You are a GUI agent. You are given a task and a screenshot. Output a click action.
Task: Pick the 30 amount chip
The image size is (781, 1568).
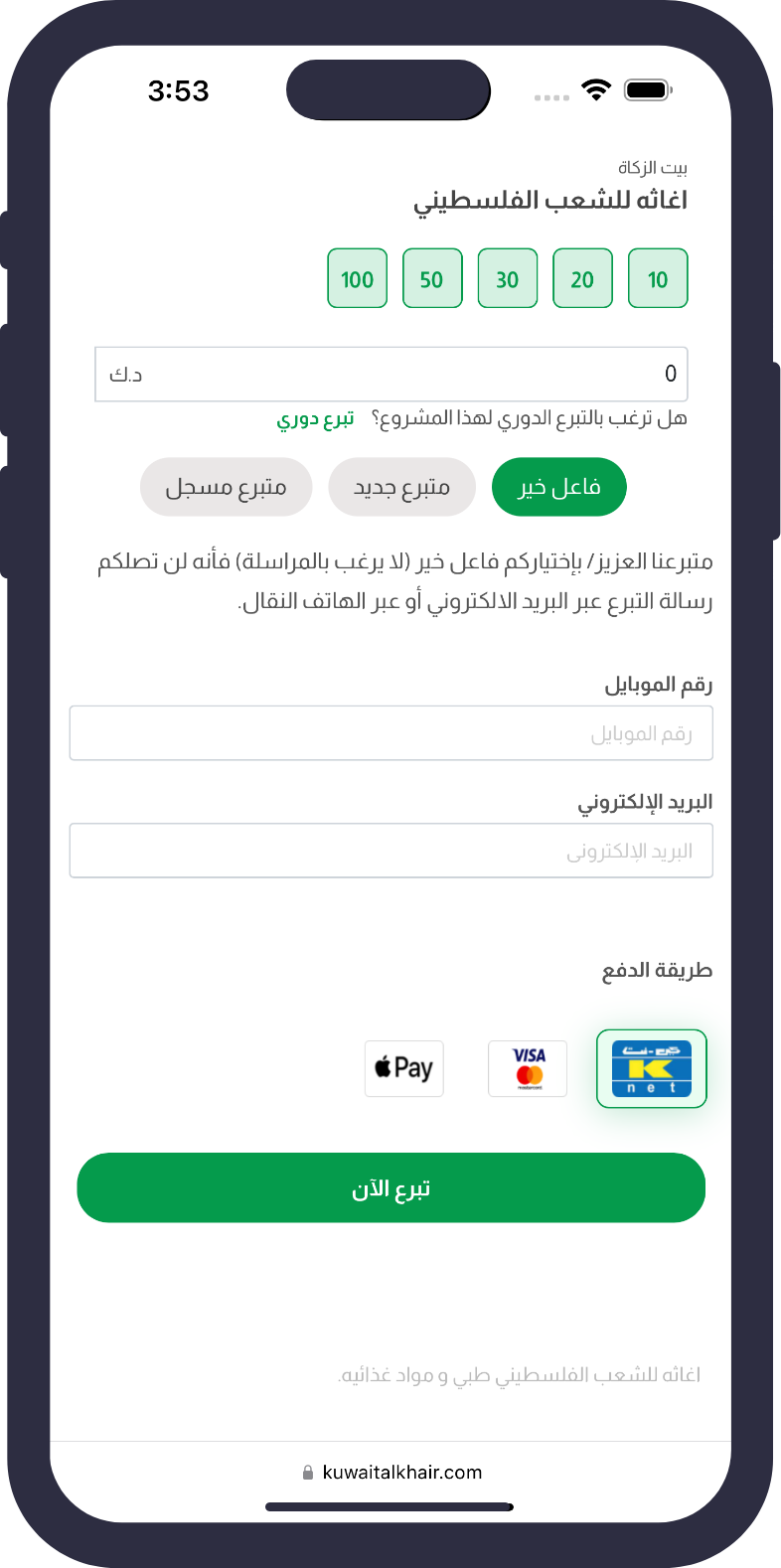(508, 278)
